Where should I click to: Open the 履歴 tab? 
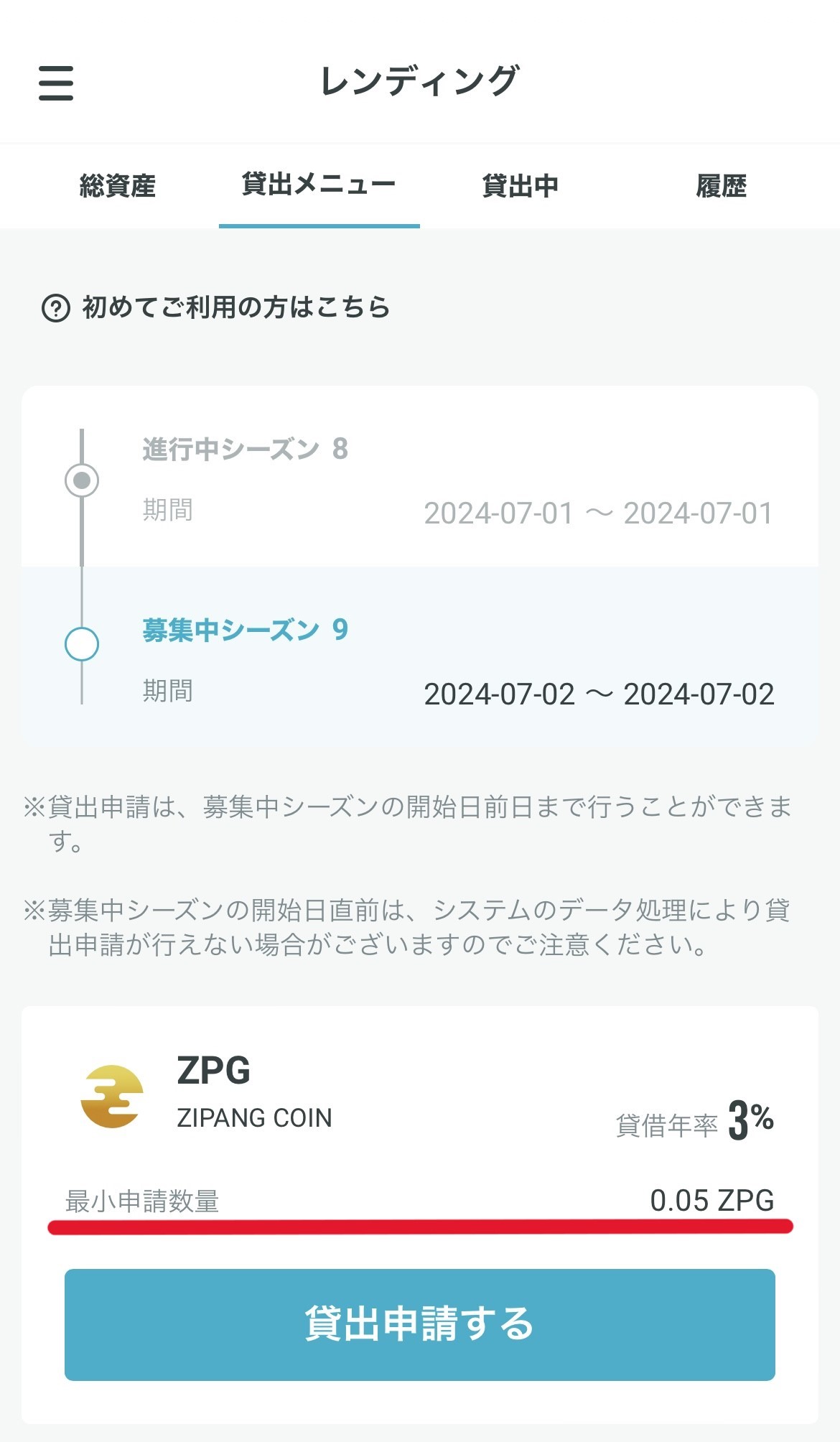tap(720, 187)
